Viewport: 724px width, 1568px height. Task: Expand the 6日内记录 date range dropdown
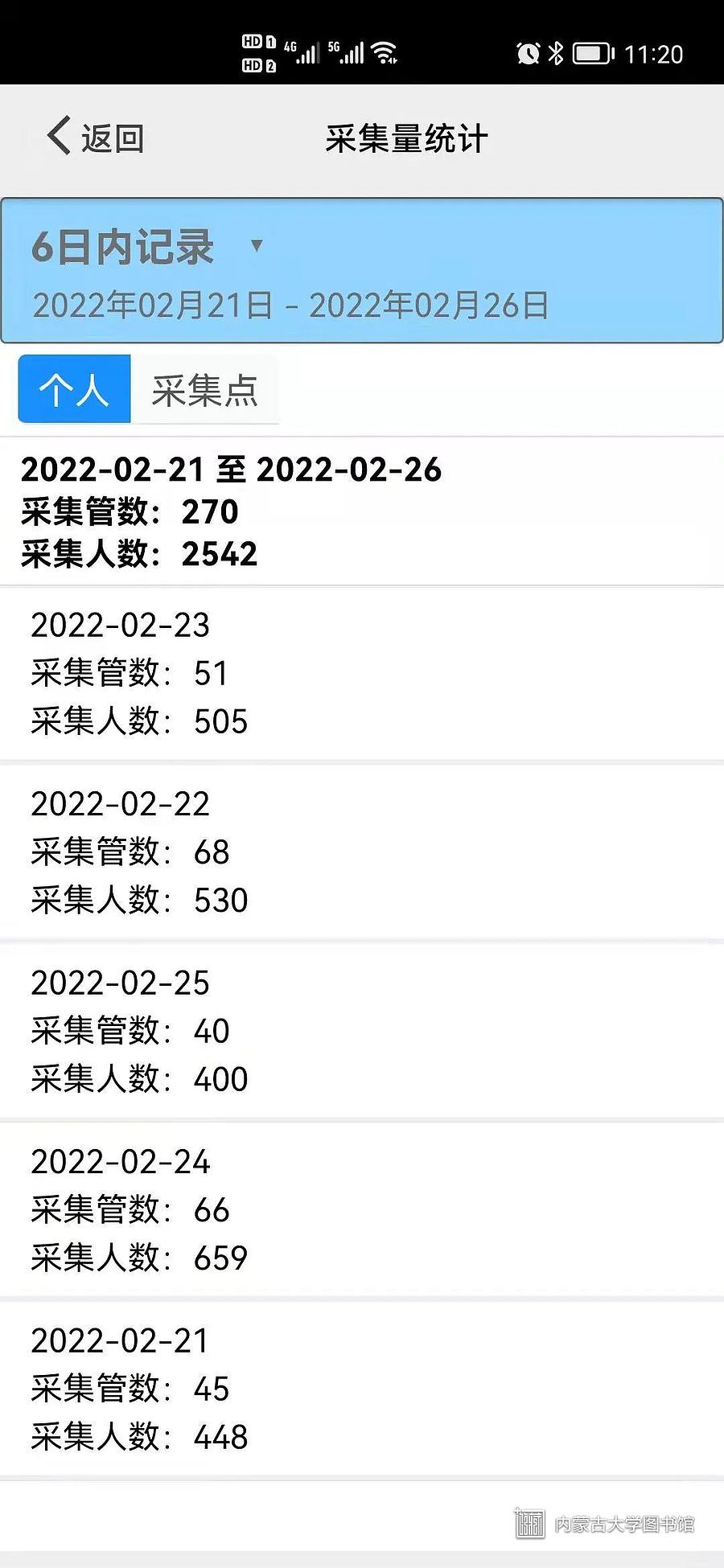pos(362,271)
